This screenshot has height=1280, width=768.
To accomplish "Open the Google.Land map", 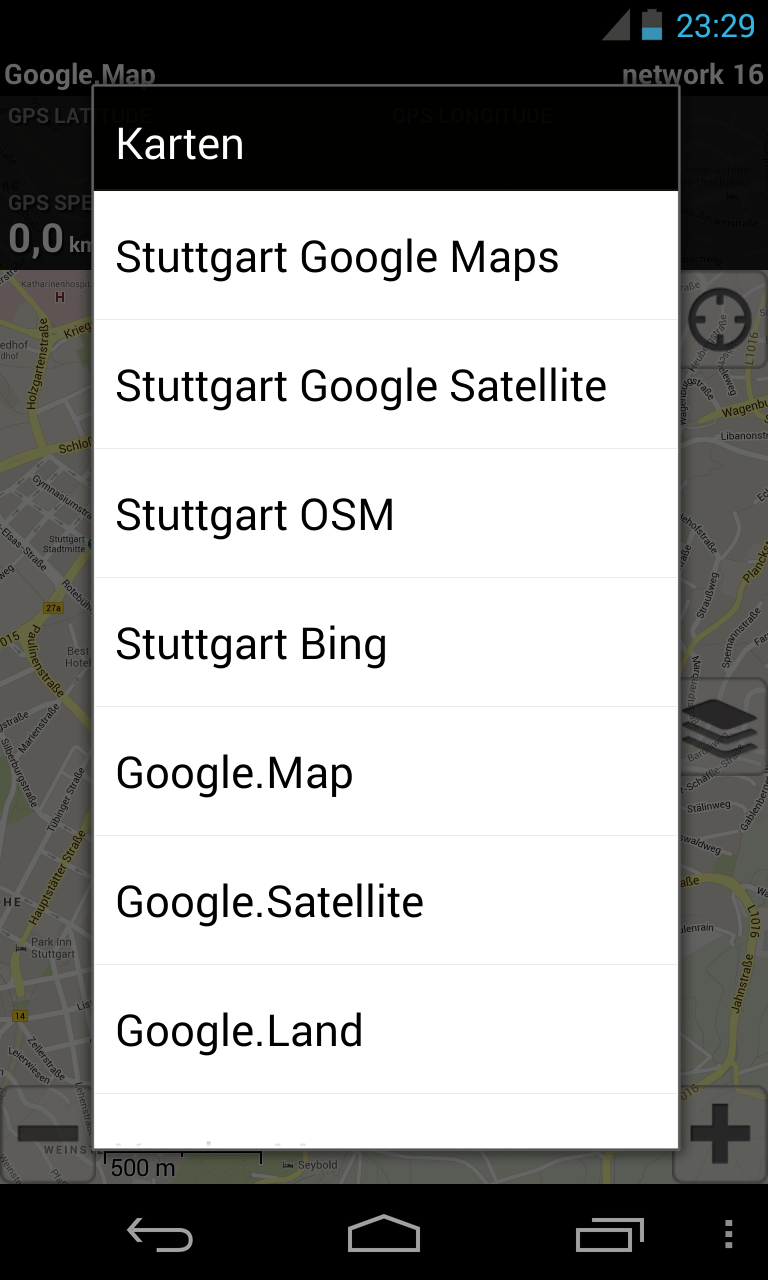I will point(385,1031).
